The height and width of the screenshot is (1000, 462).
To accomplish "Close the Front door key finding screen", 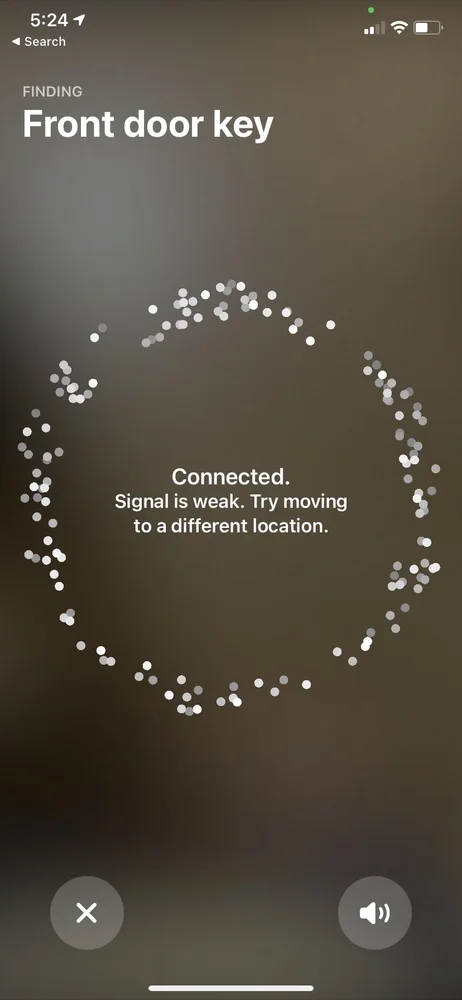I will (x=87, y=913).
